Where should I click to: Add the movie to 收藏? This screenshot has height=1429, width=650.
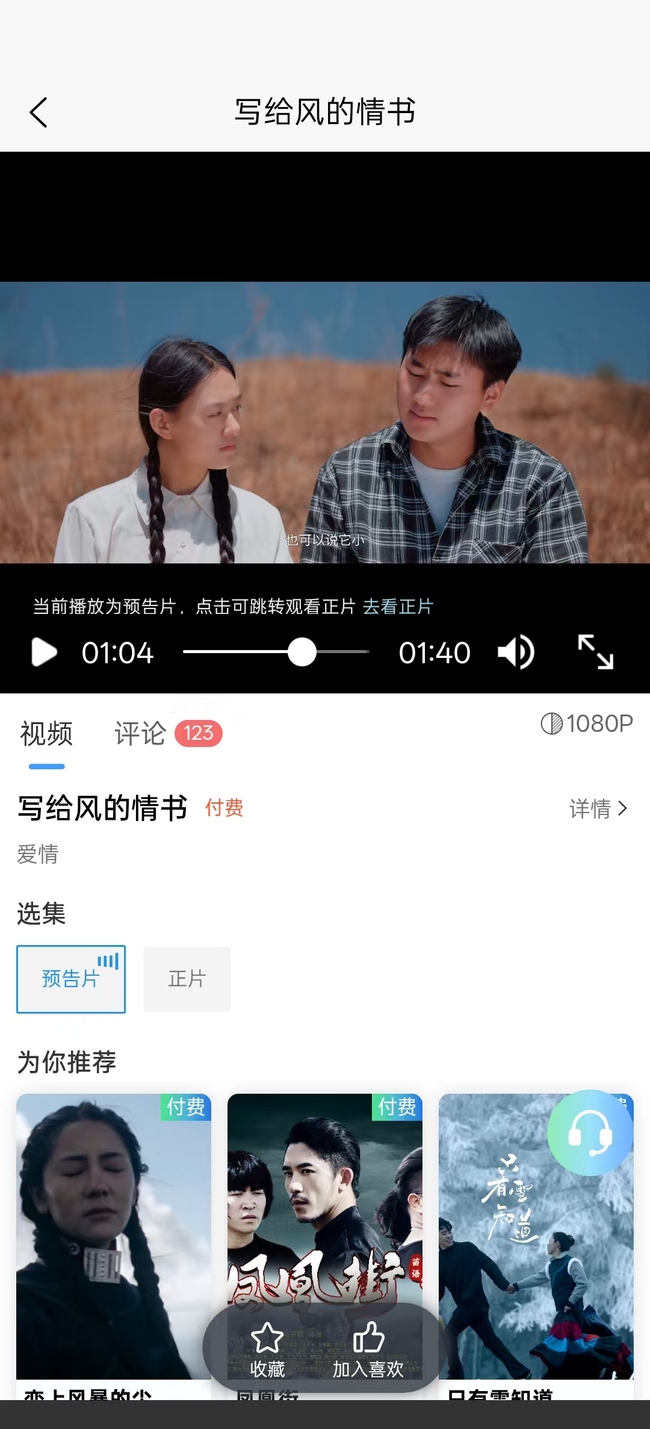268,1348
